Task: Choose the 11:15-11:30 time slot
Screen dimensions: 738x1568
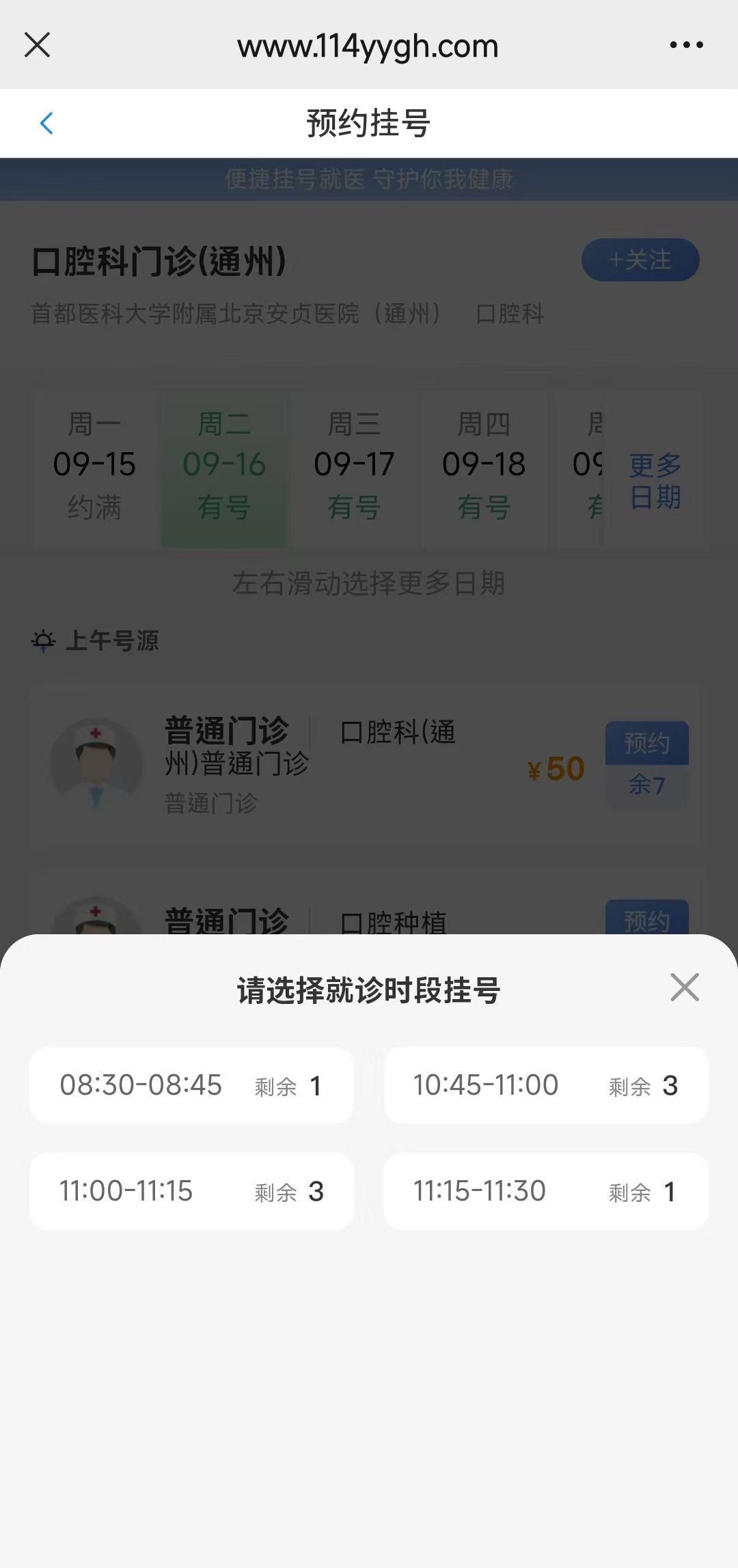Action: click(x=547, y=1191)
